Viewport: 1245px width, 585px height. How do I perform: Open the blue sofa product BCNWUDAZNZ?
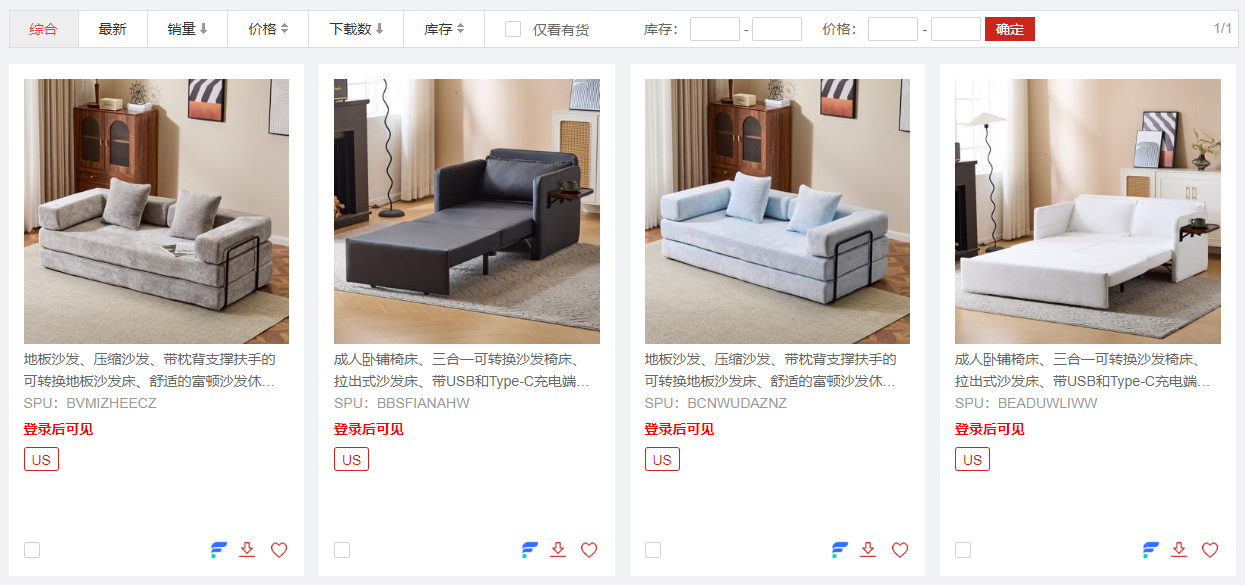777,211
